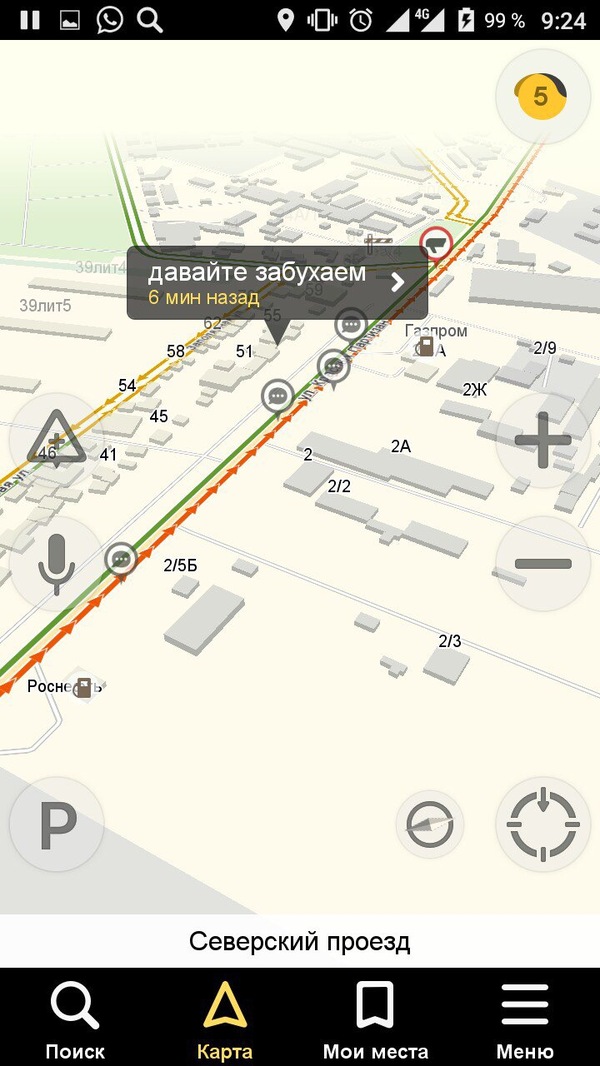600x1066 pixels.
Task: Open the Меню tab
Action: (525, 1018)
